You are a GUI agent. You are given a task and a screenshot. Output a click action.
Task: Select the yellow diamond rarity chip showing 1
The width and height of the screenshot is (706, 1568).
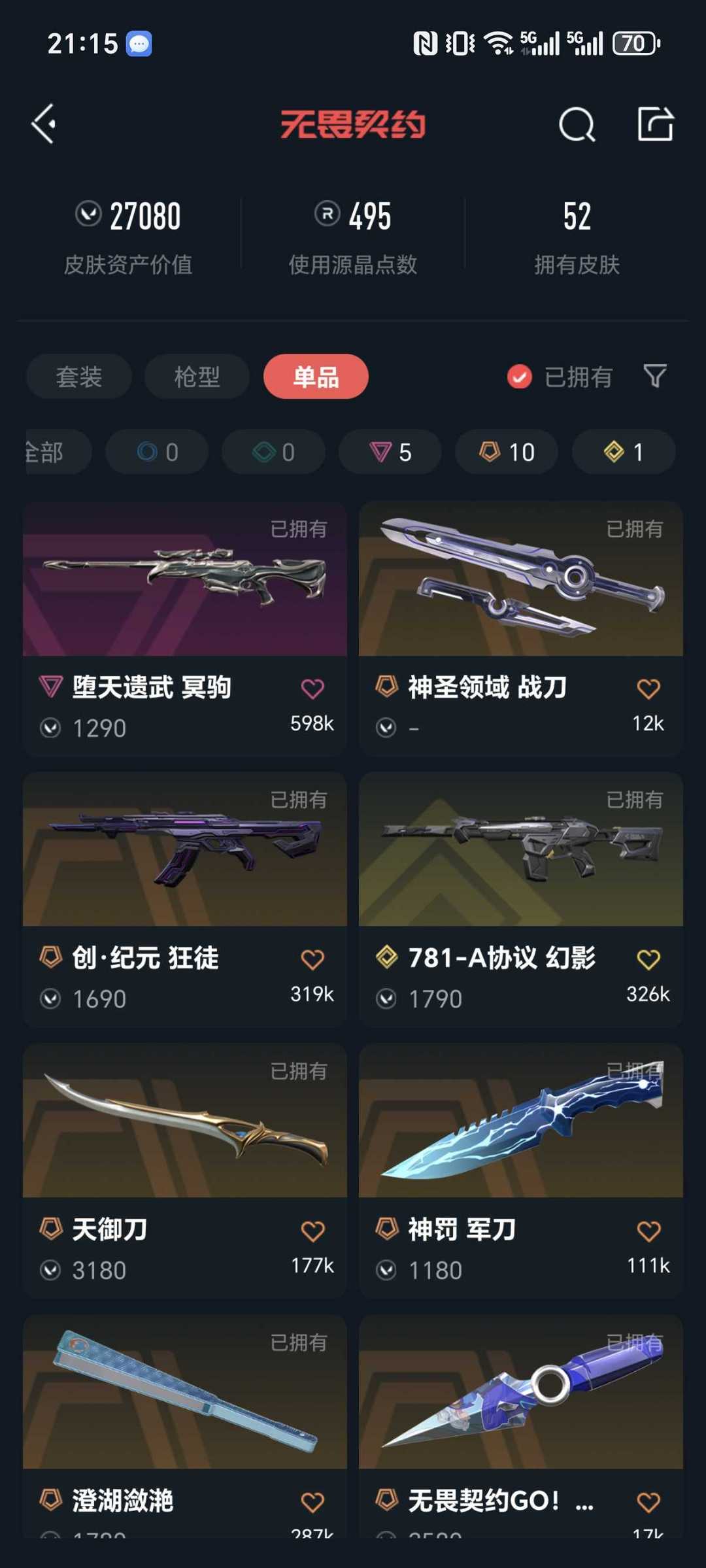click(x=624, y=452)
